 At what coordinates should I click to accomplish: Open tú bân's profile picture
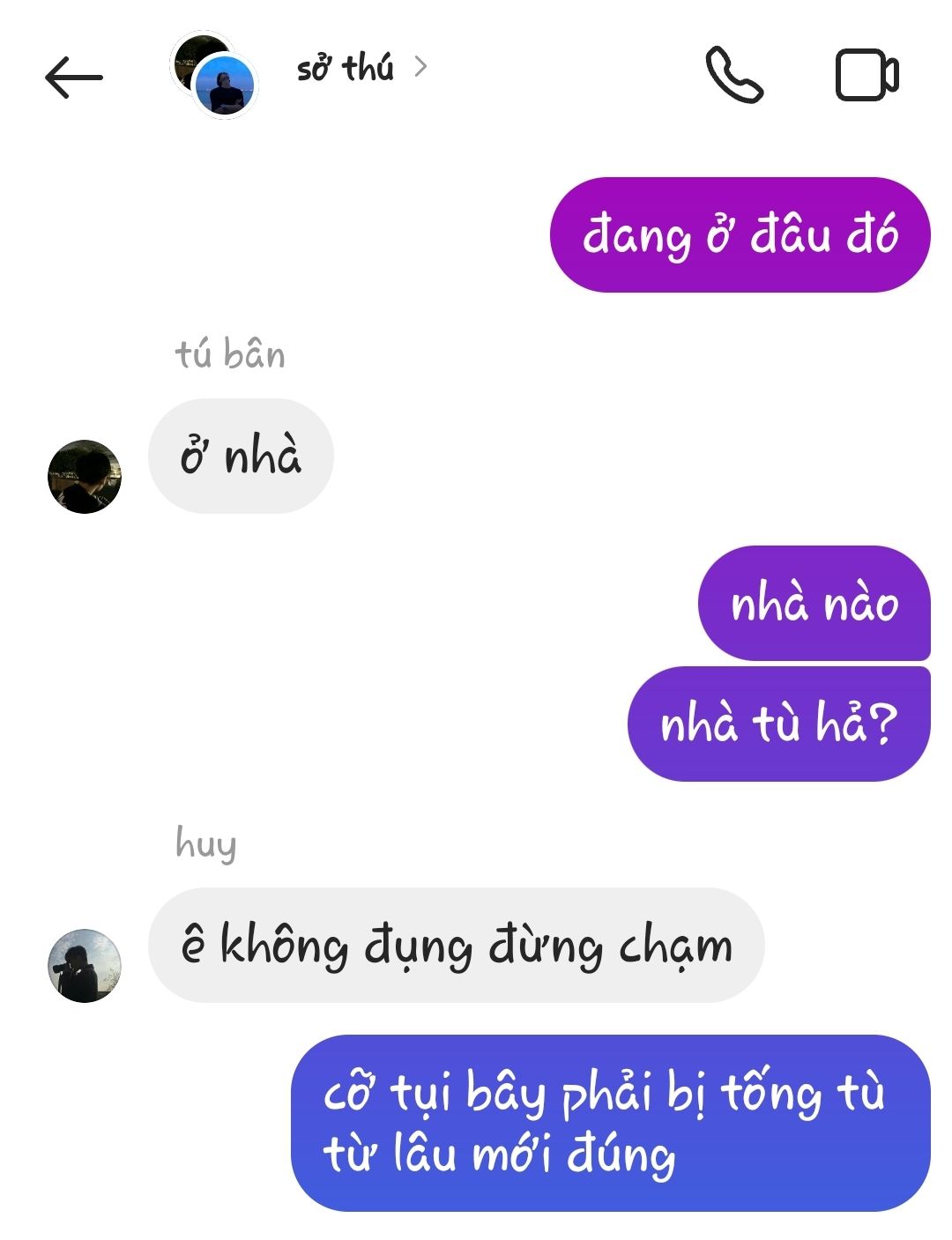tap(85, 477)
